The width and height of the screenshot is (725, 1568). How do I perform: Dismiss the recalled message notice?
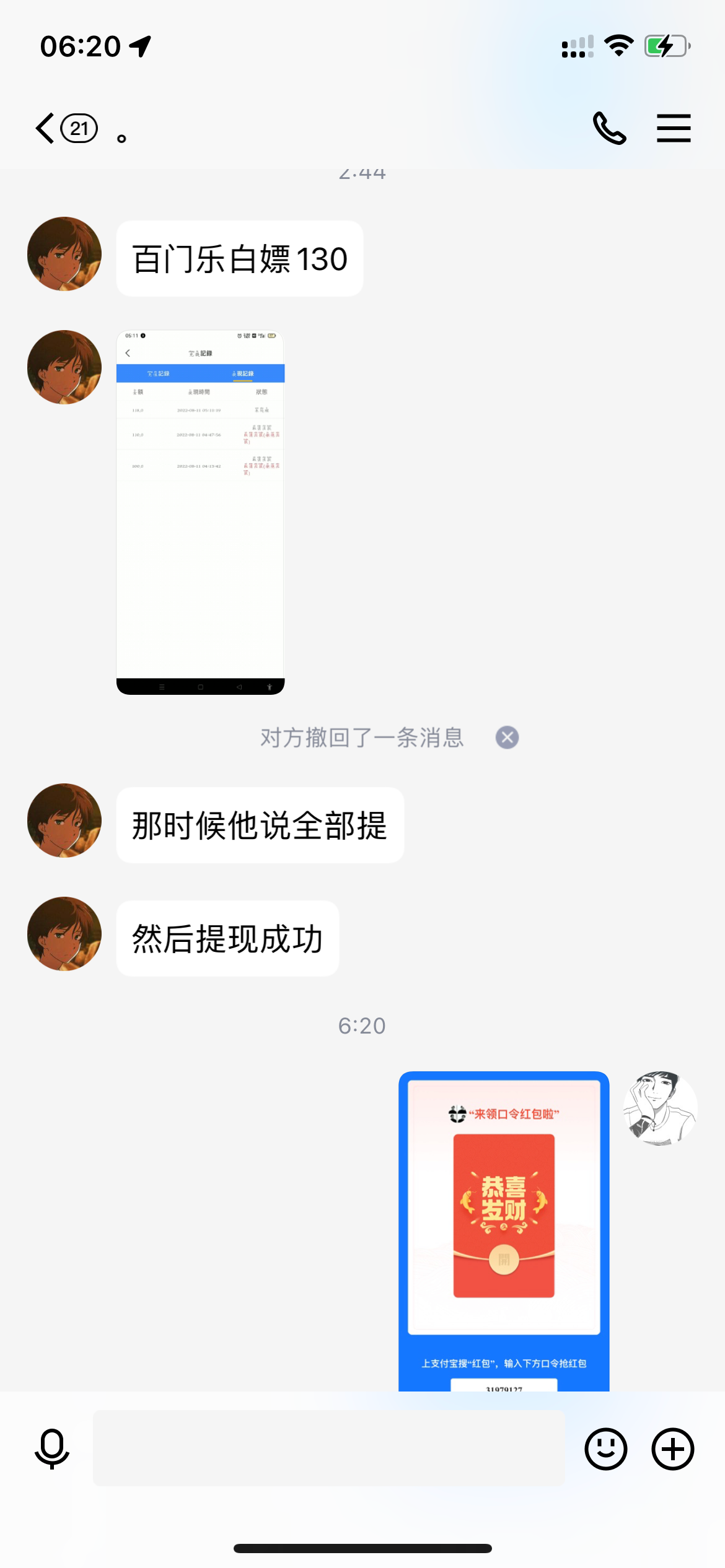pos(507,738)
